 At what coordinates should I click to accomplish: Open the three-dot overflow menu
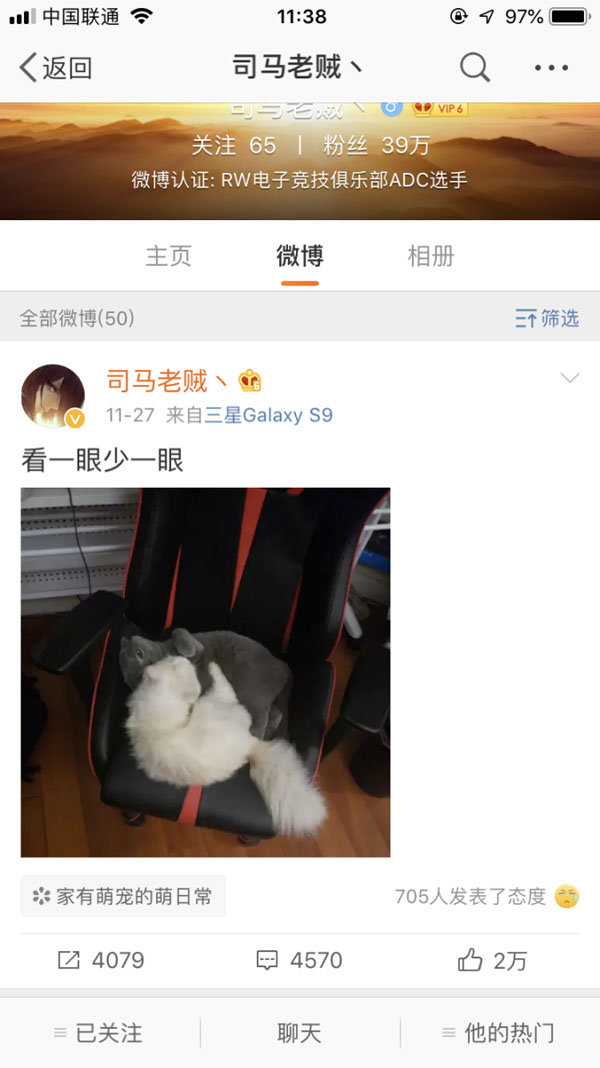551,67
